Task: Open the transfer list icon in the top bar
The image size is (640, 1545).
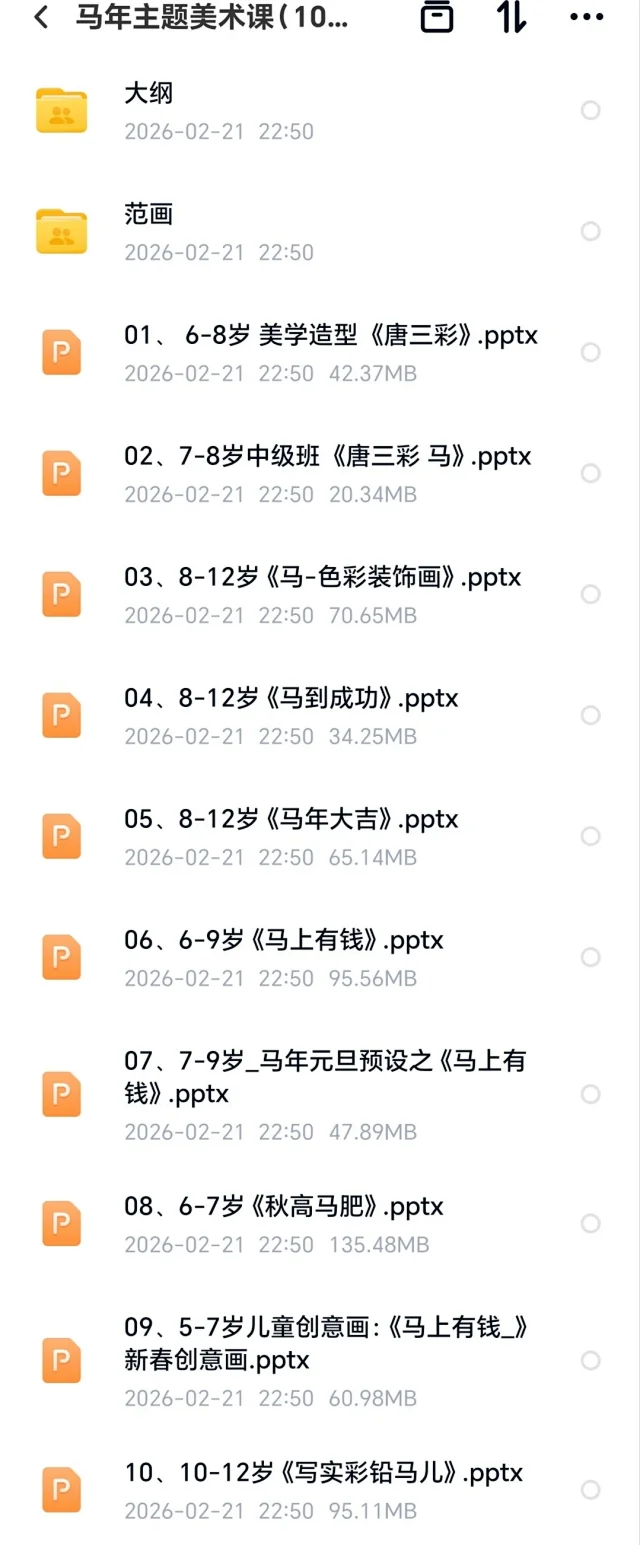Action: 437,17
